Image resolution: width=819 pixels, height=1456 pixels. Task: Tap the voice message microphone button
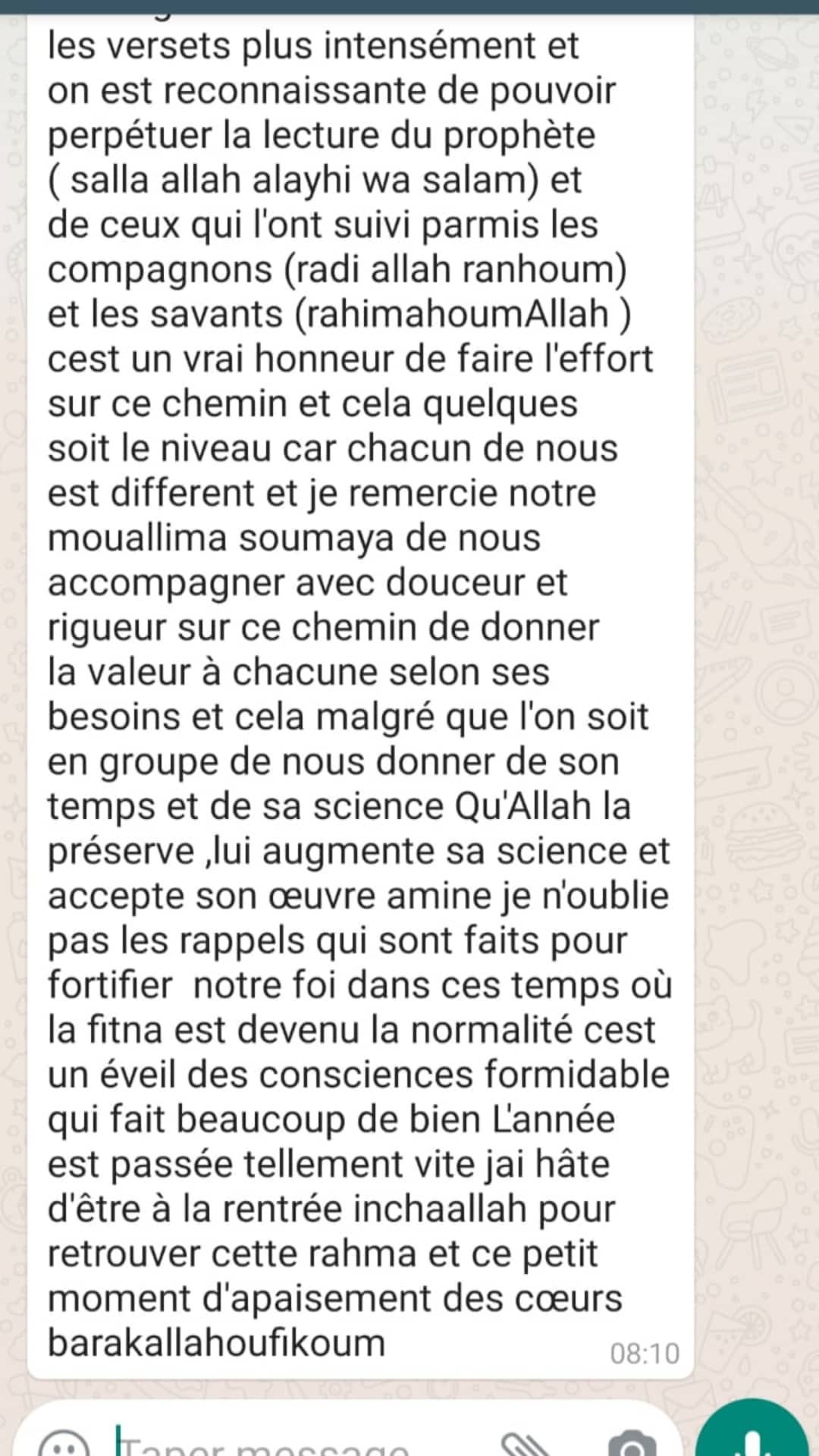(x=752, y=1429)
